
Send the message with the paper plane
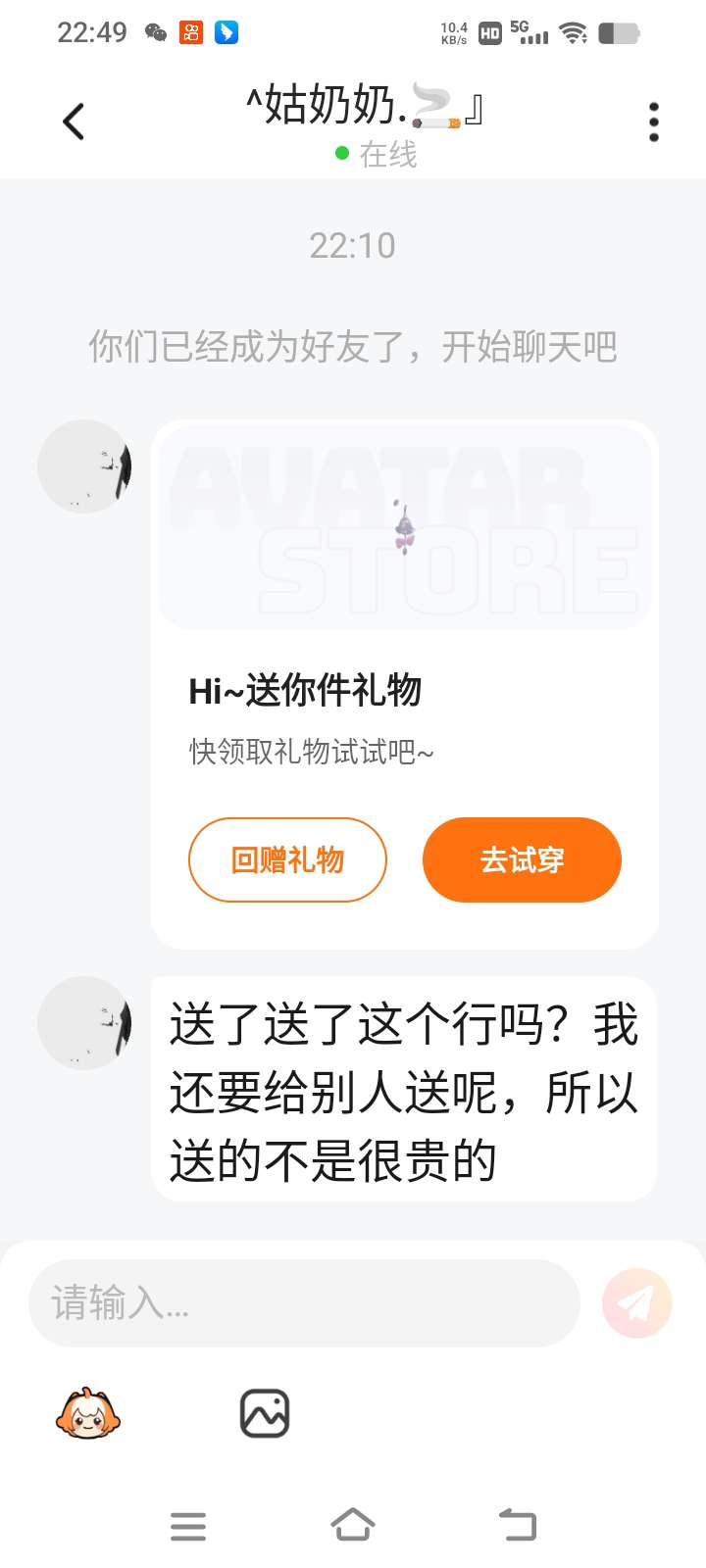[x=636, y=1303]
